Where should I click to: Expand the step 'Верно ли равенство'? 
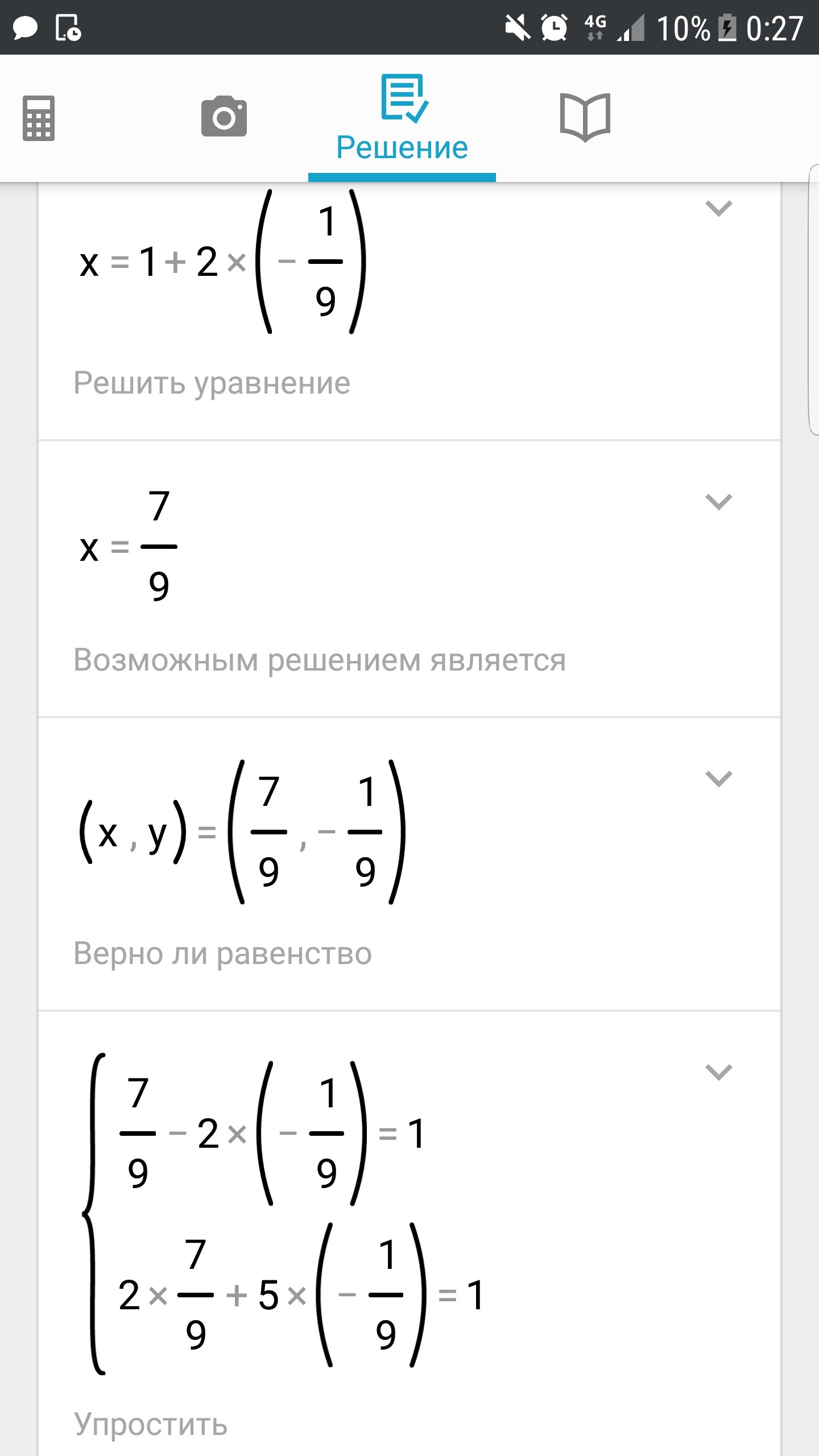coord(718,778)
